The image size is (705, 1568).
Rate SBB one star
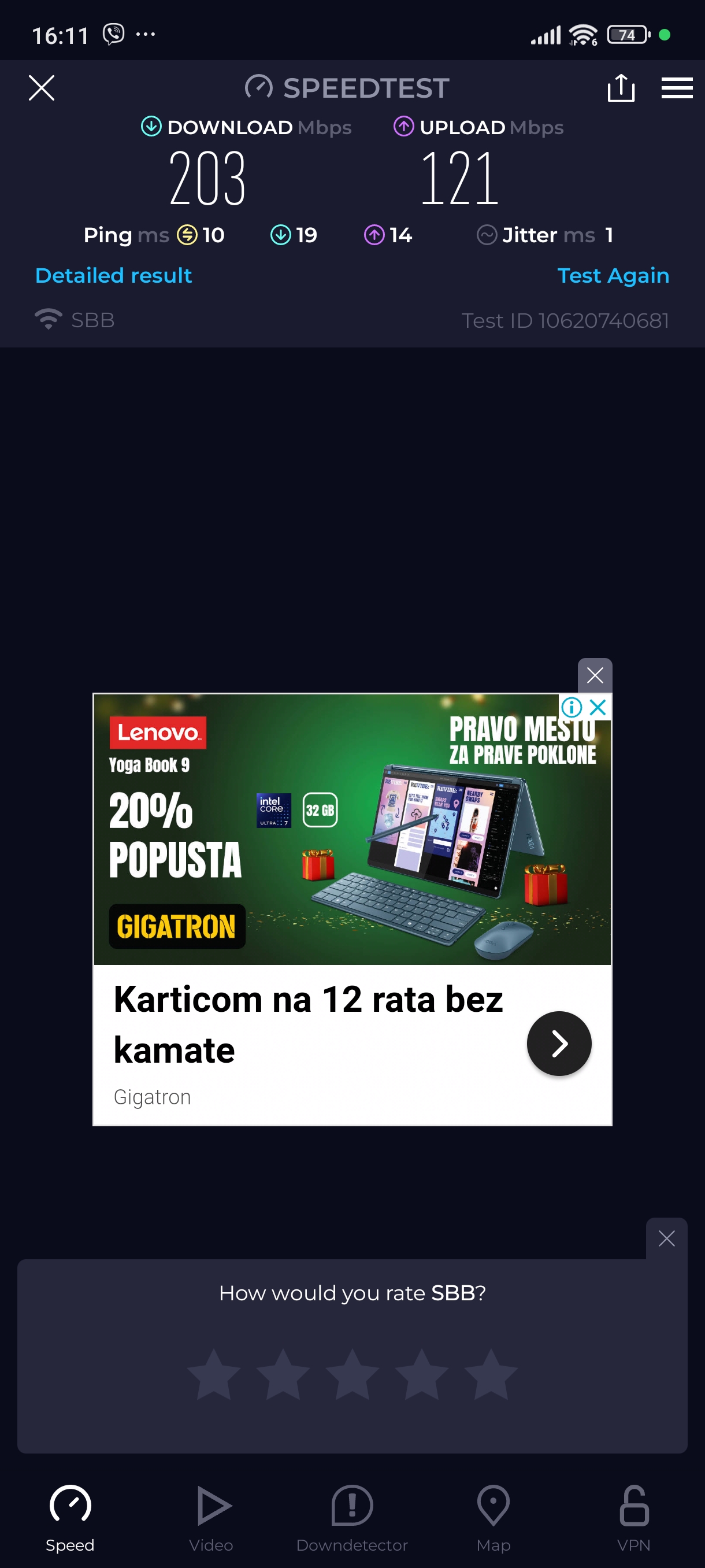[x=213, y=1374]
